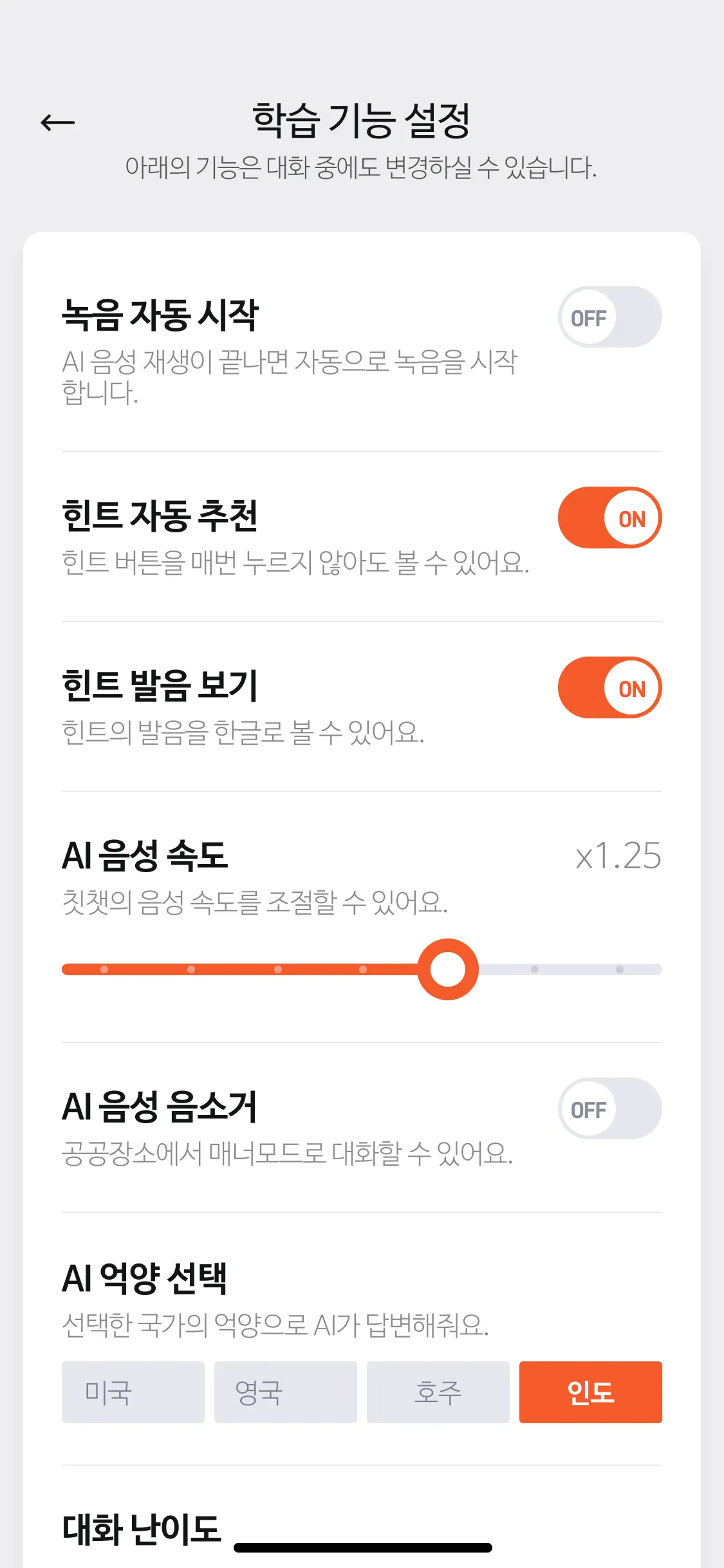
Task: Tap the AI 음성 속도 slider handle
Action: 448,969
